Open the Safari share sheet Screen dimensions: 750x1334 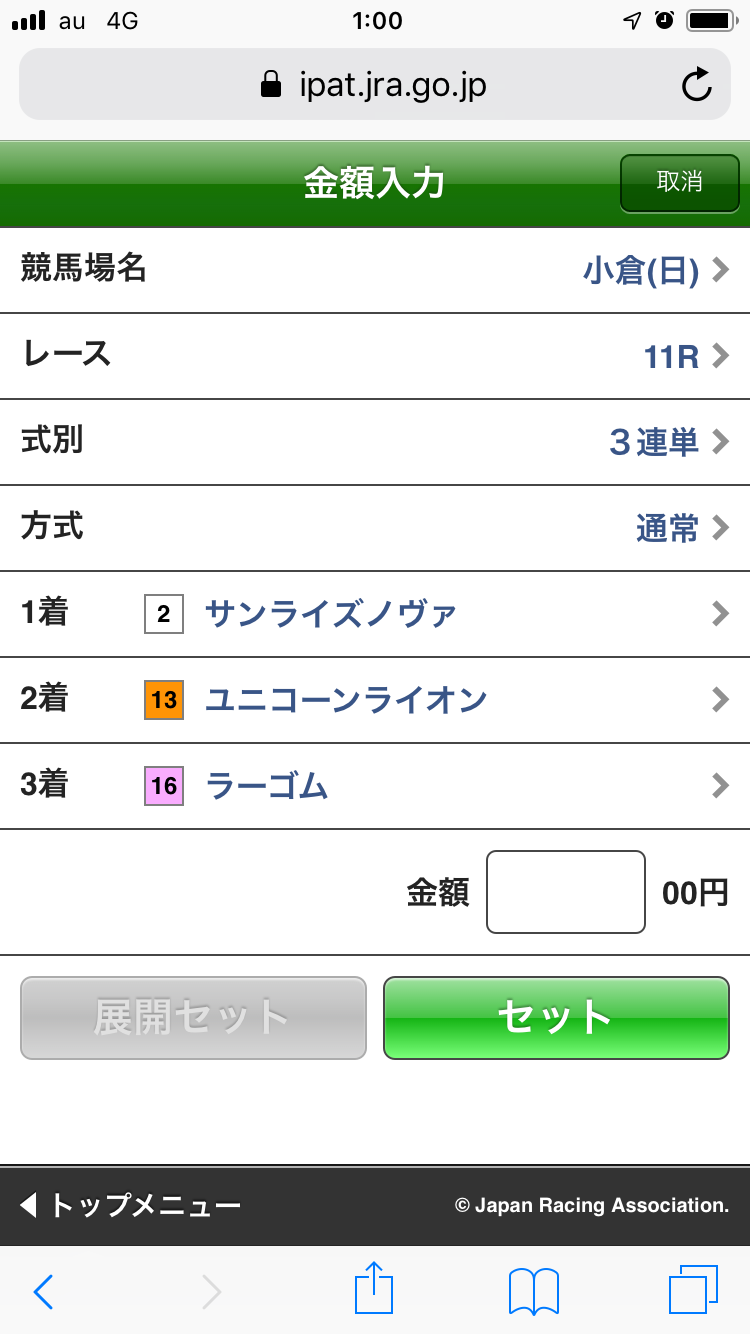click(x=374, y=1290)
